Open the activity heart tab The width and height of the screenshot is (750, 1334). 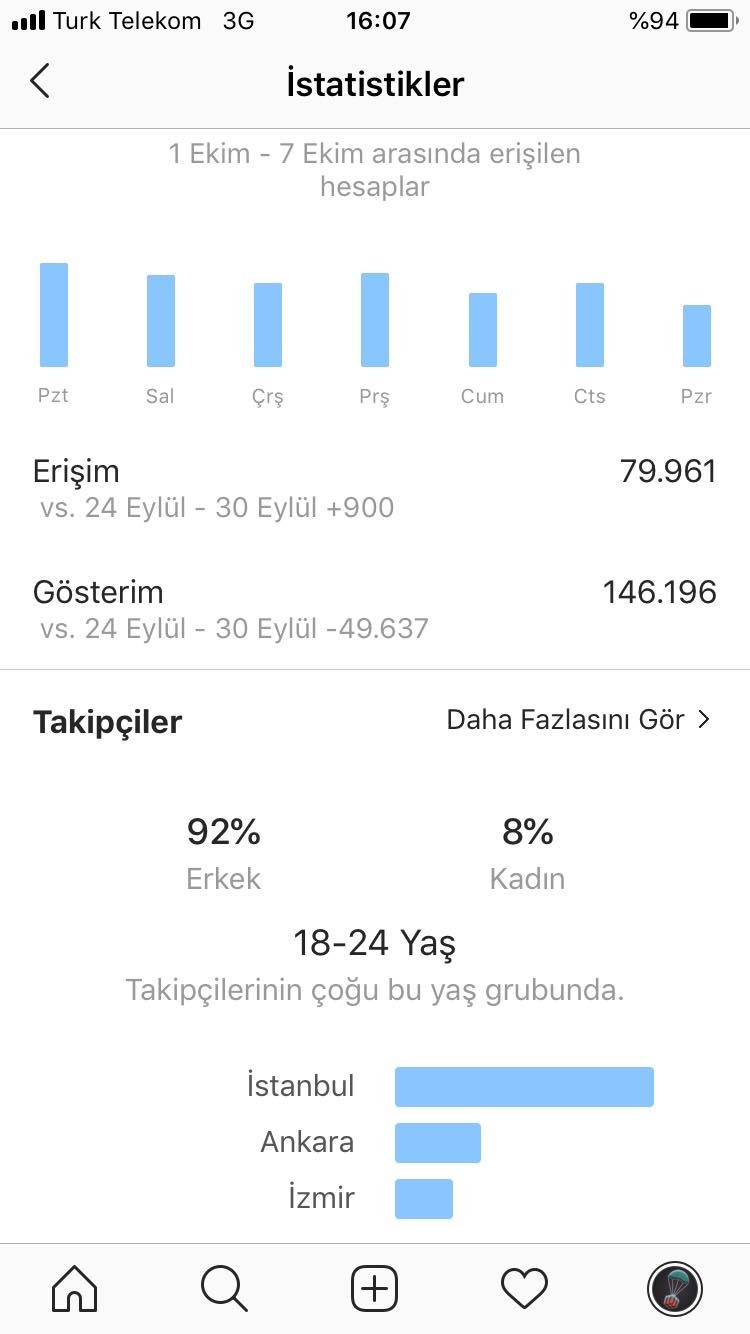(x=525, y=1288)
